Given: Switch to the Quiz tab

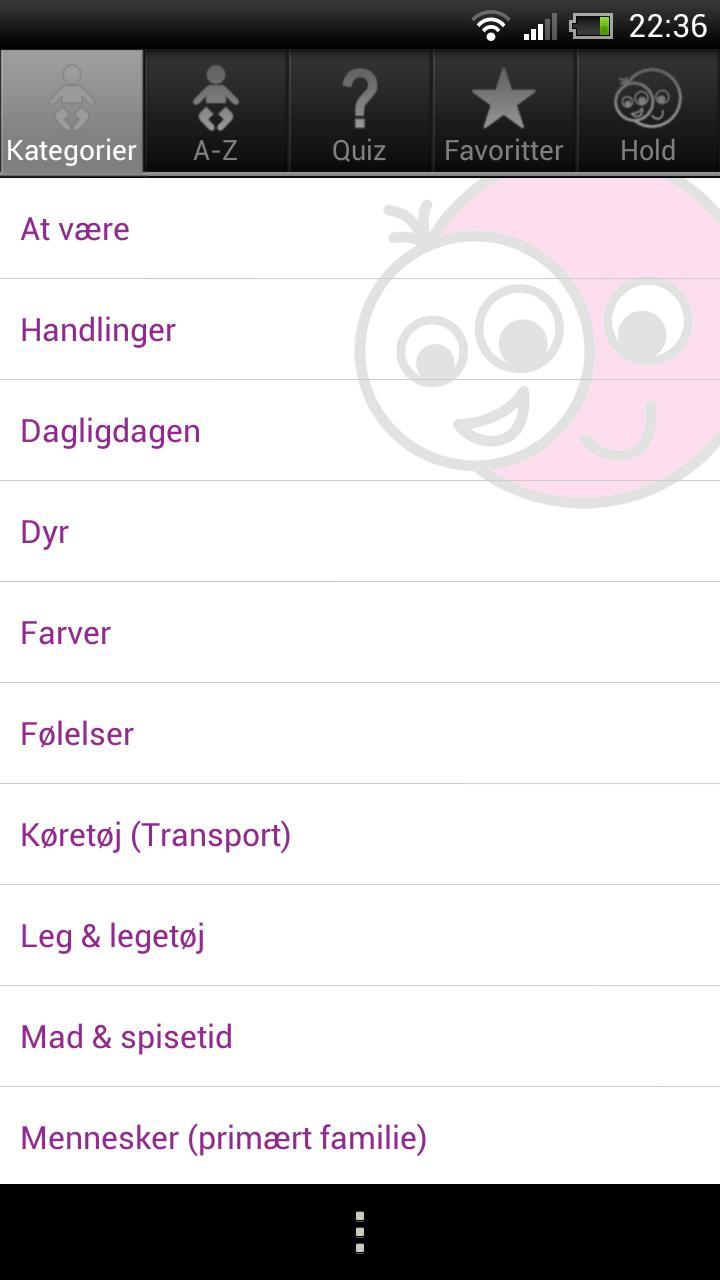Looking at the screenshot, I should (x=360, y=112).
